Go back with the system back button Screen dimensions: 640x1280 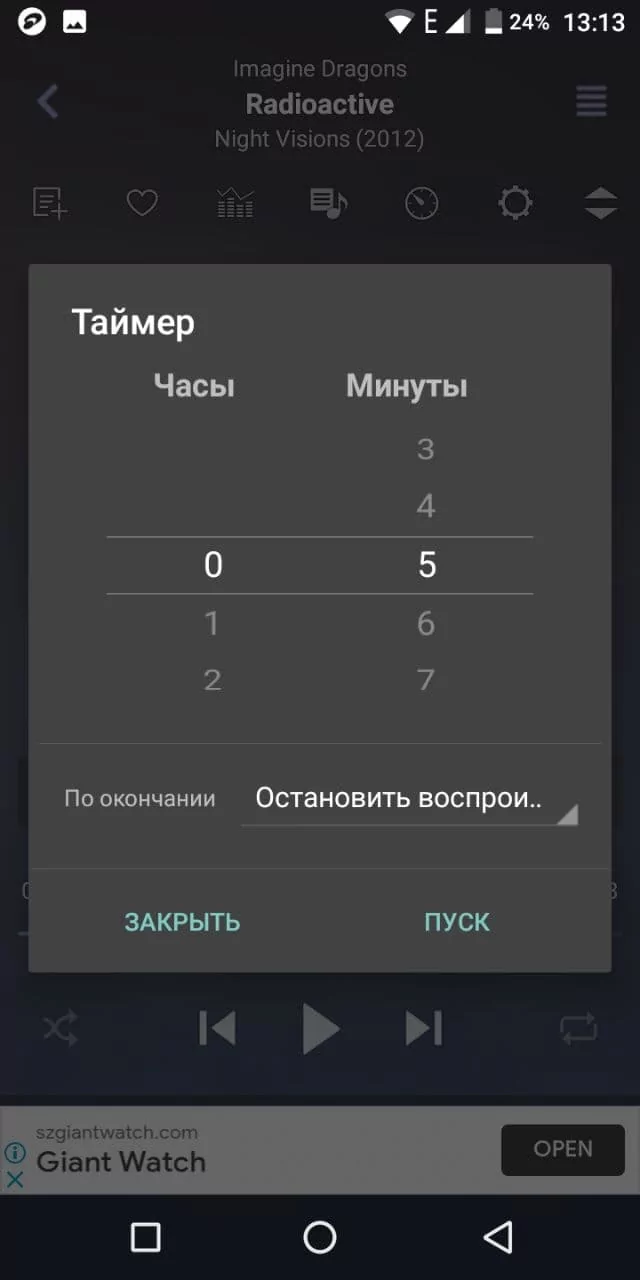498,1237
